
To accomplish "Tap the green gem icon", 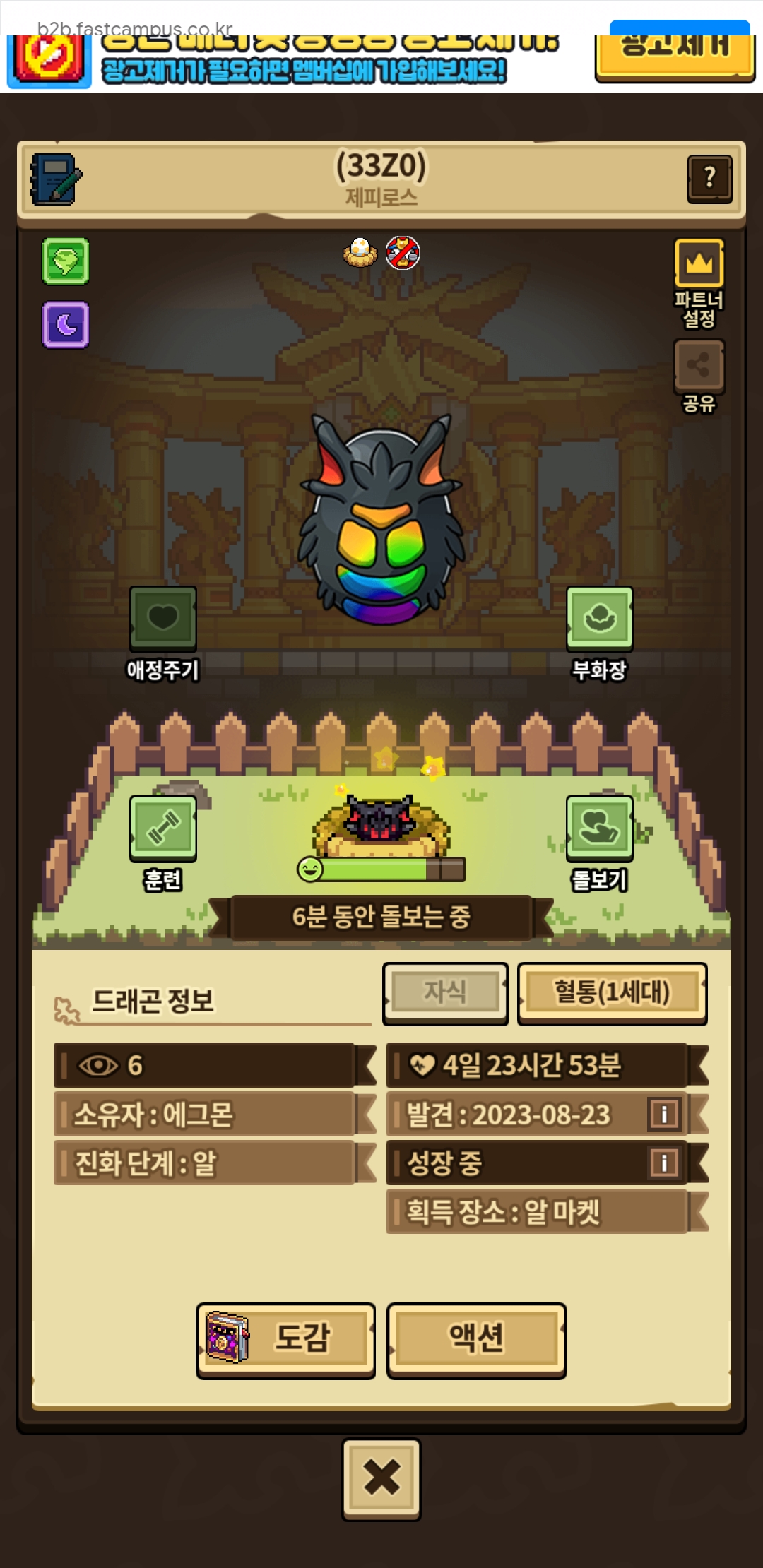I will tap(66, 261).
